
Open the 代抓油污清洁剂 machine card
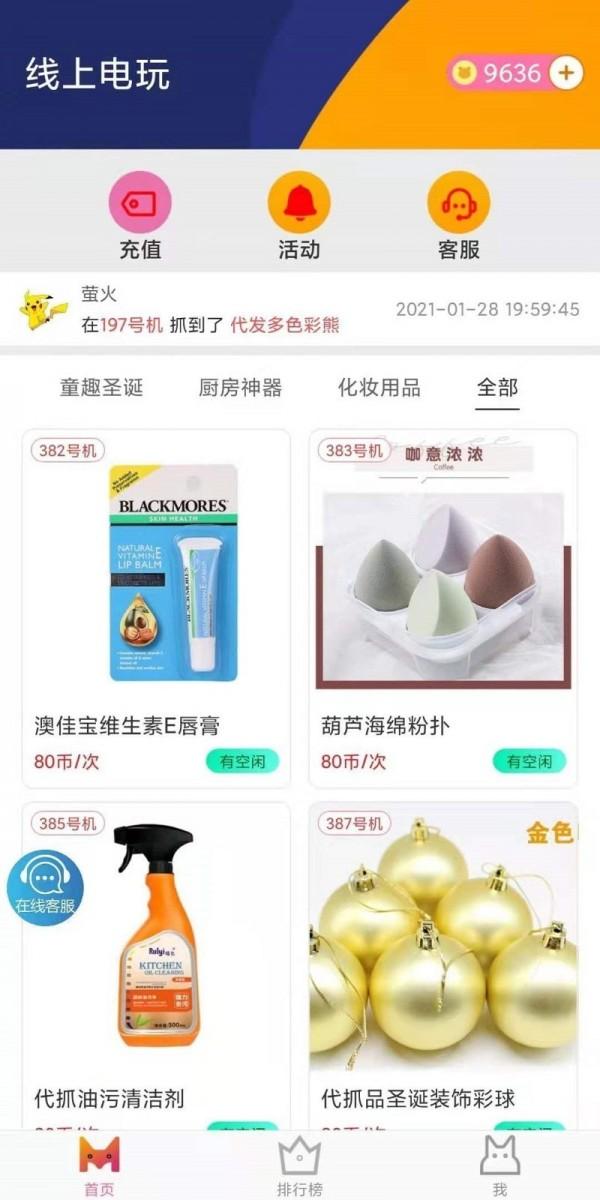tap(156, 960)
